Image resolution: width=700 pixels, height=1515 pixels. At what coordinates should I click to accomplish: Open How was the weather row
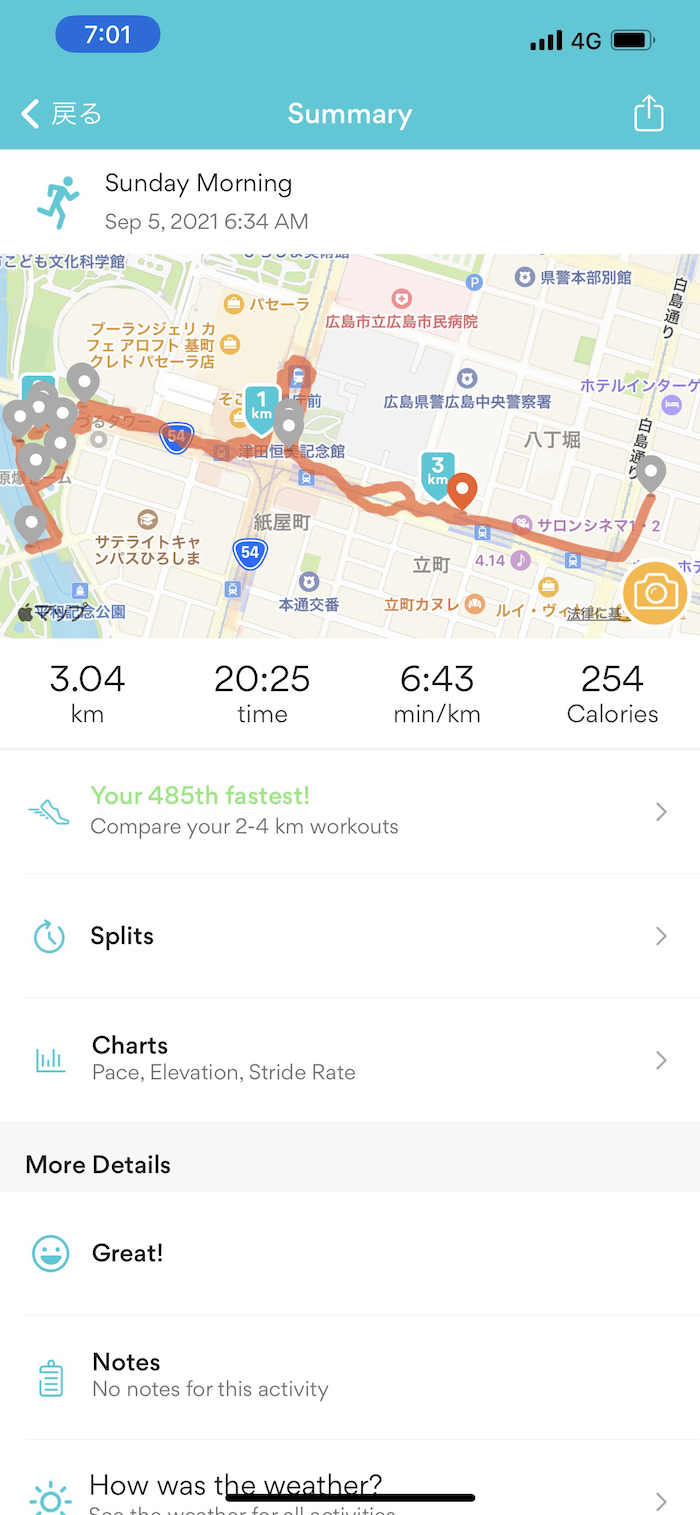point(349,1492)
